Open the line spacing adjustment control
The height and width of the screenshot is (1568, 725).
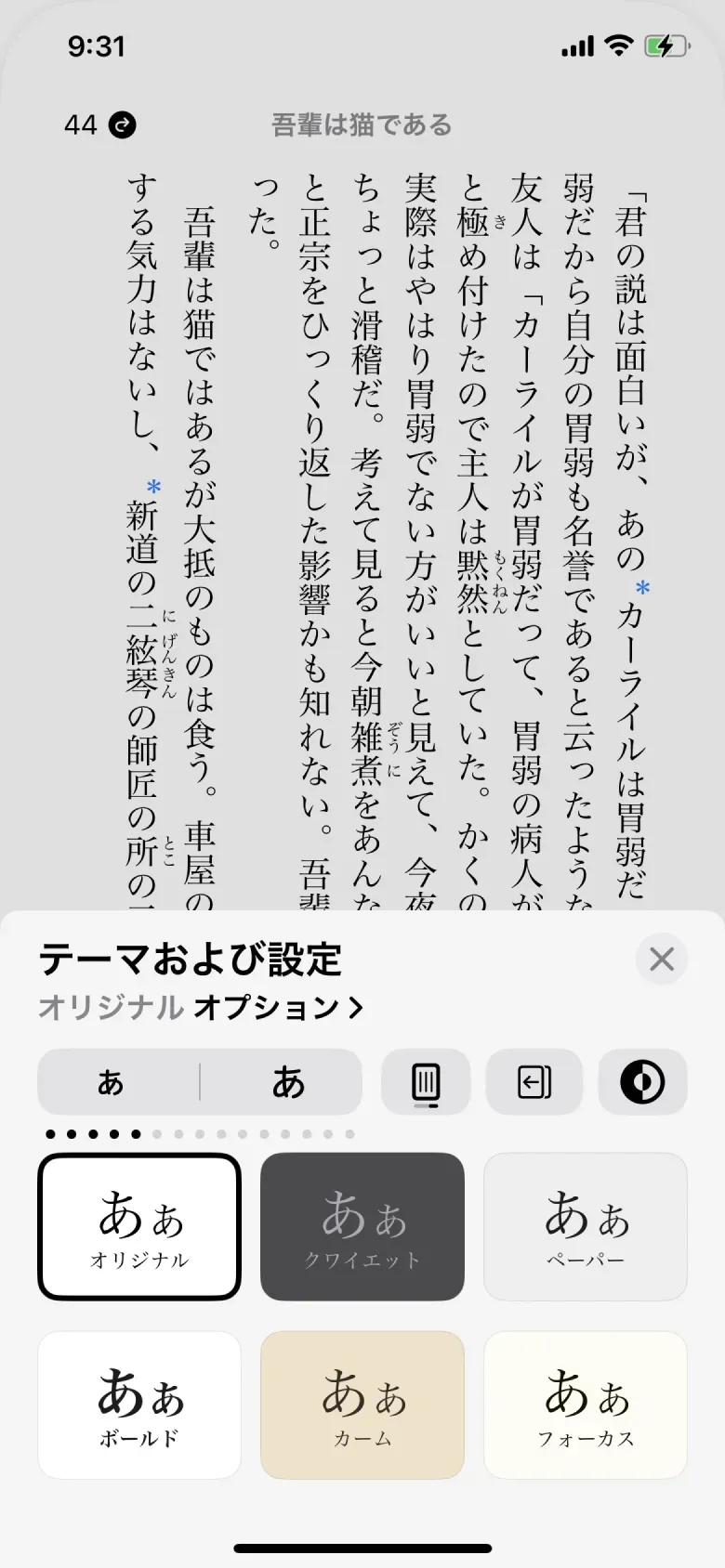(425, 1081)
